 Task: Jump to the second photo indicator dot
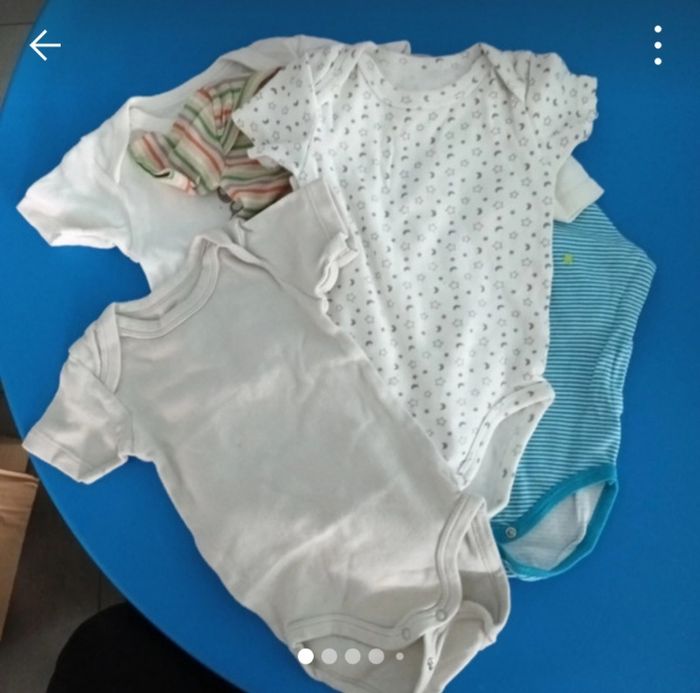coord(329,656)
